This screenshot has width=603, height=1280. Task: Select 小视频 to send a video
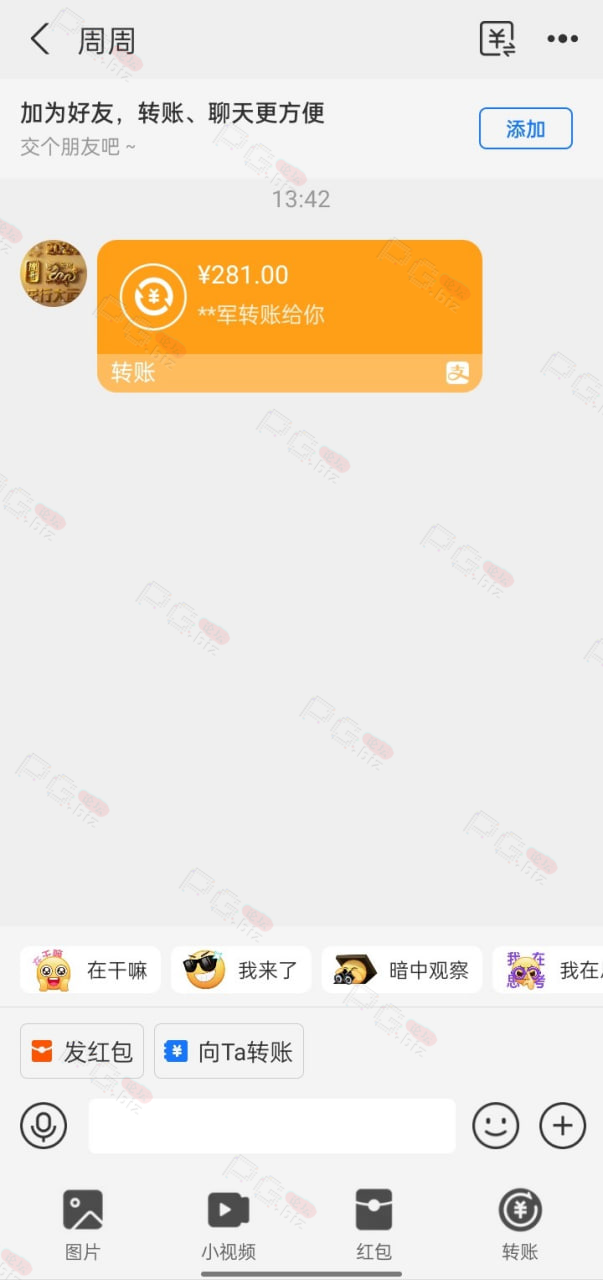pos(228,1225)
